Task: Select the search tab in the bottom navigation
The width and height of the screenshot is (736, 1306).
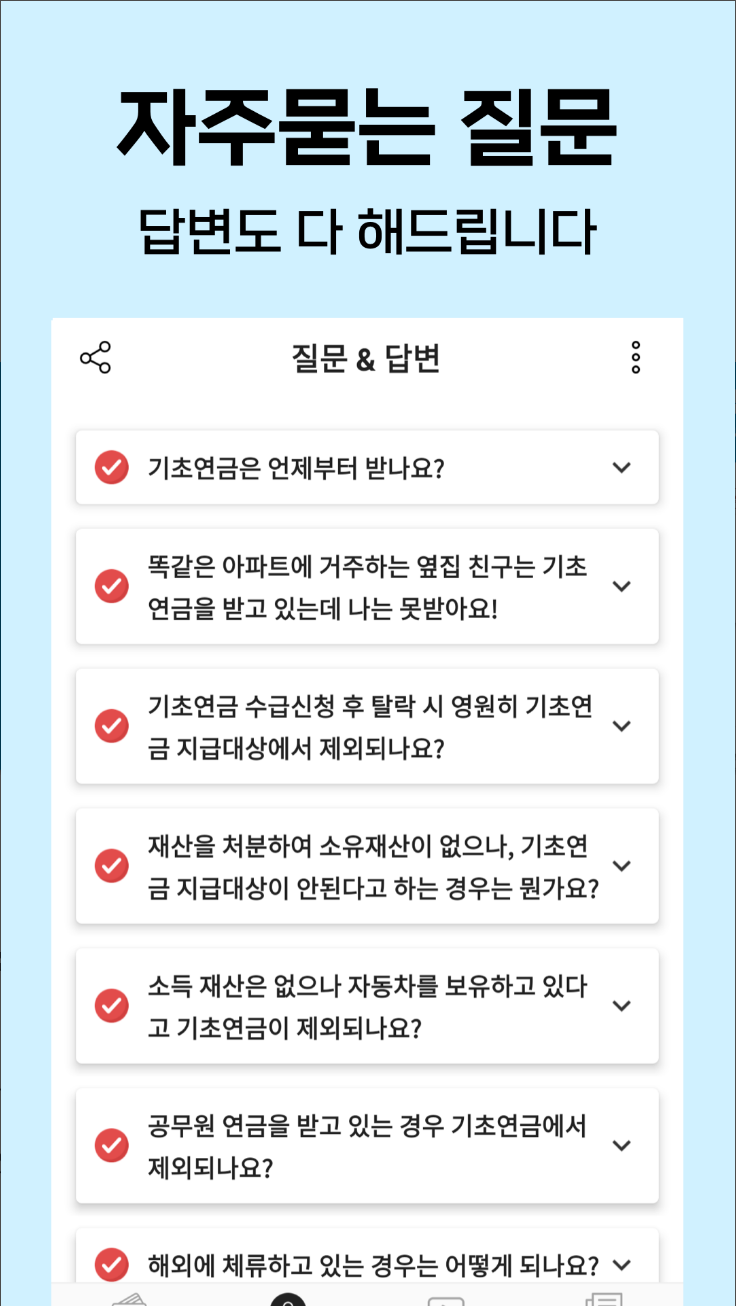Action: [x=289, y=1300]
